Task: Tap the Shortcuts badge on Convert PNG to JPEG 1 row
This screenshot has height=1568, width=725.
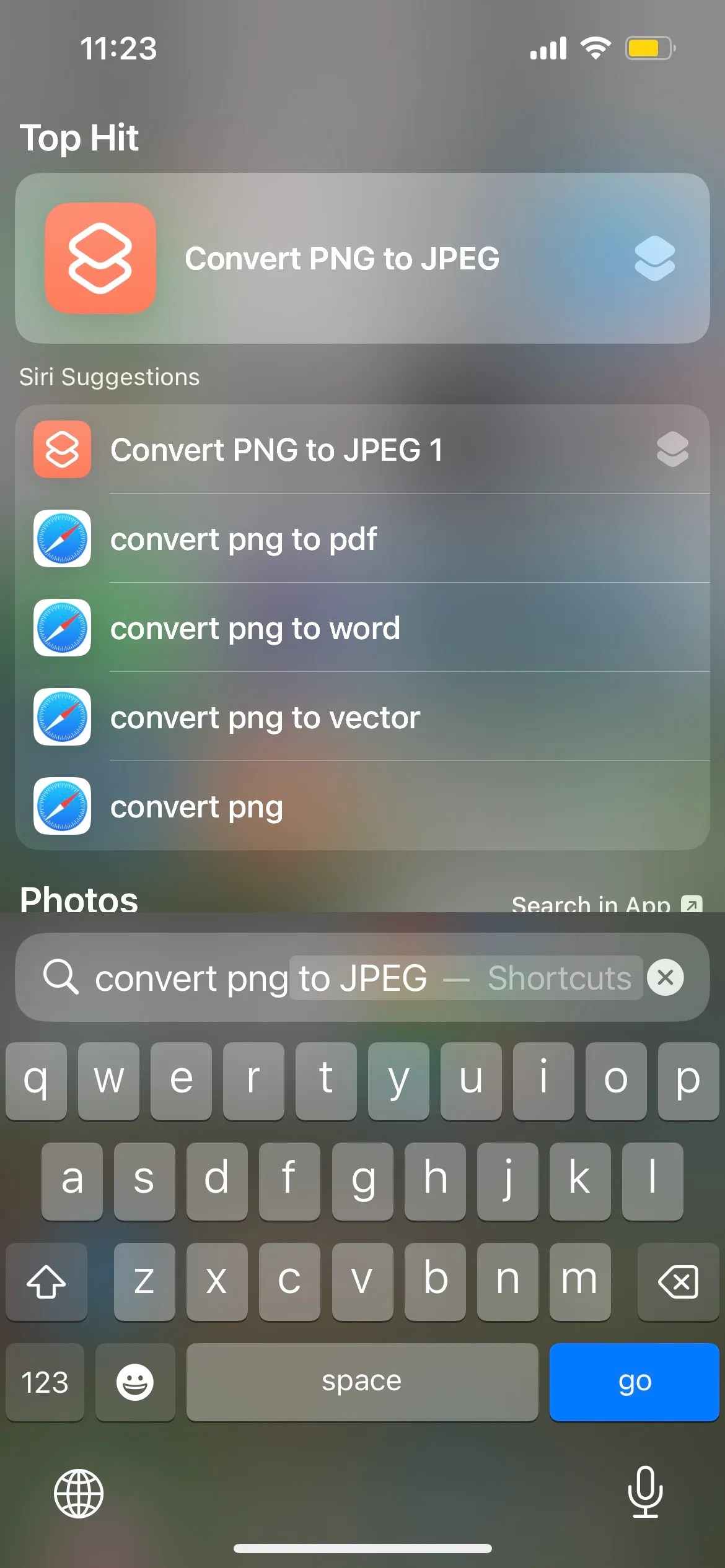Action: click(x=672, y=450)
